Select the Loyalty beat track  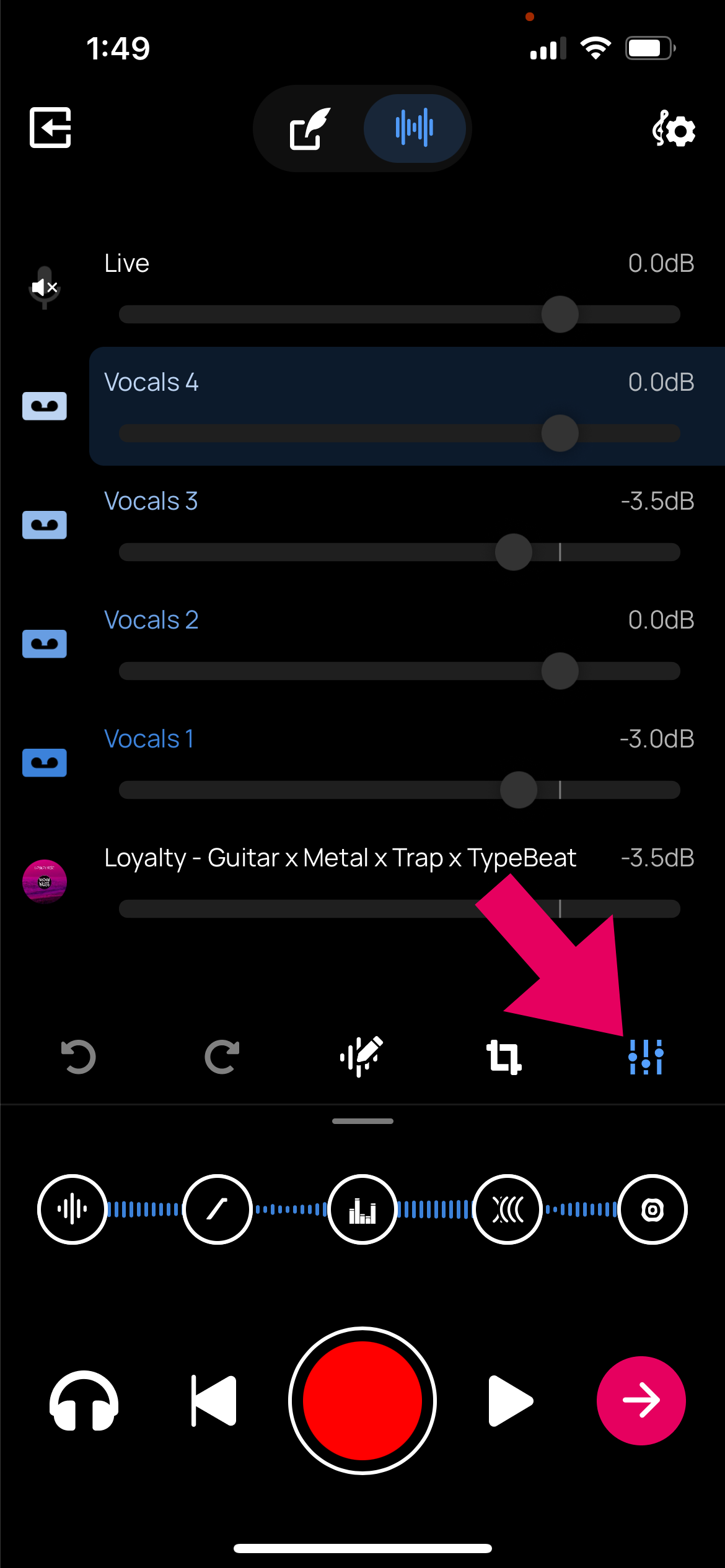tap(340, 858)
